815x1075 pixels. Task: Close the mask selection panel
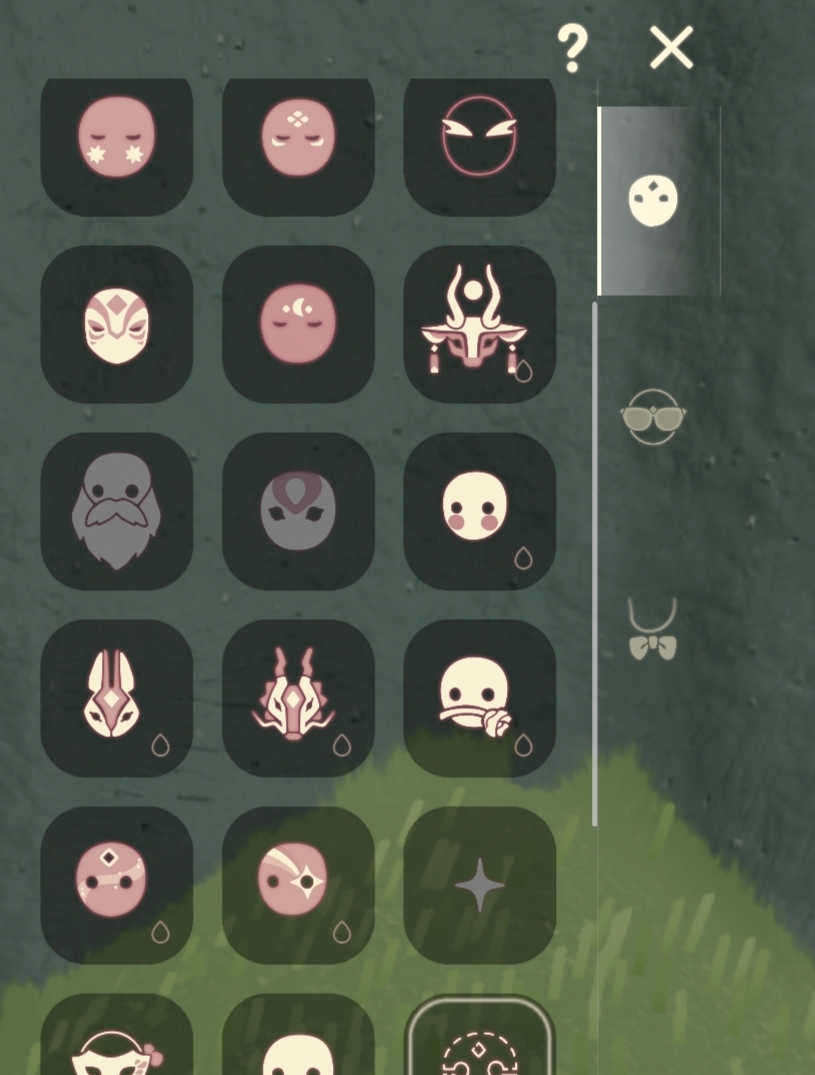pyautogui.click(x=671, y=48)
